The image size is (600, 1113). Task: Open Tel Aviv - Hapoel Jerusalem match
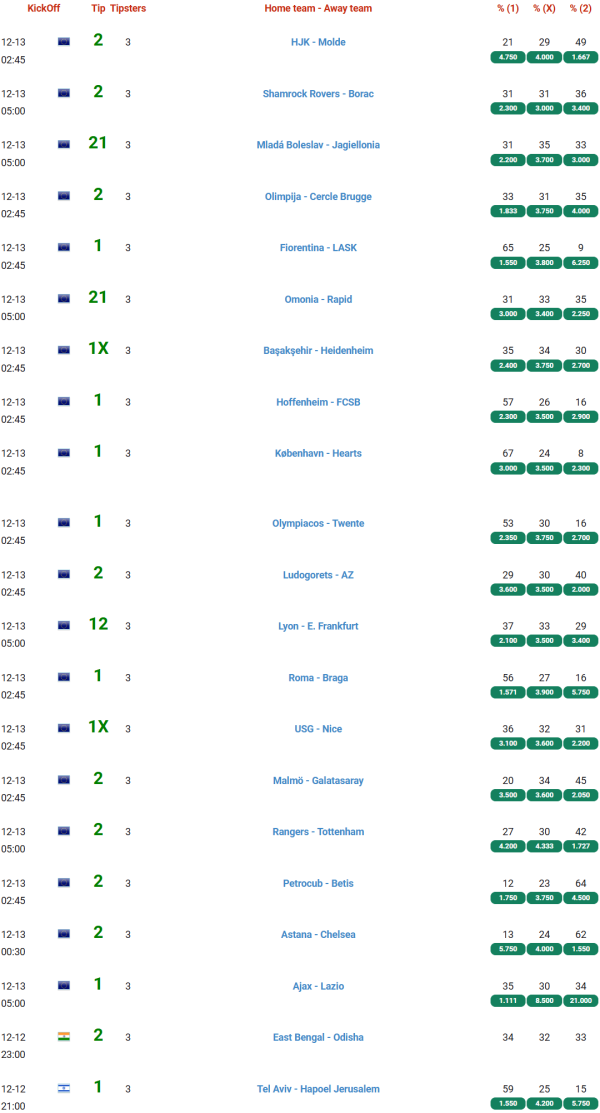tap(318, 1089)
